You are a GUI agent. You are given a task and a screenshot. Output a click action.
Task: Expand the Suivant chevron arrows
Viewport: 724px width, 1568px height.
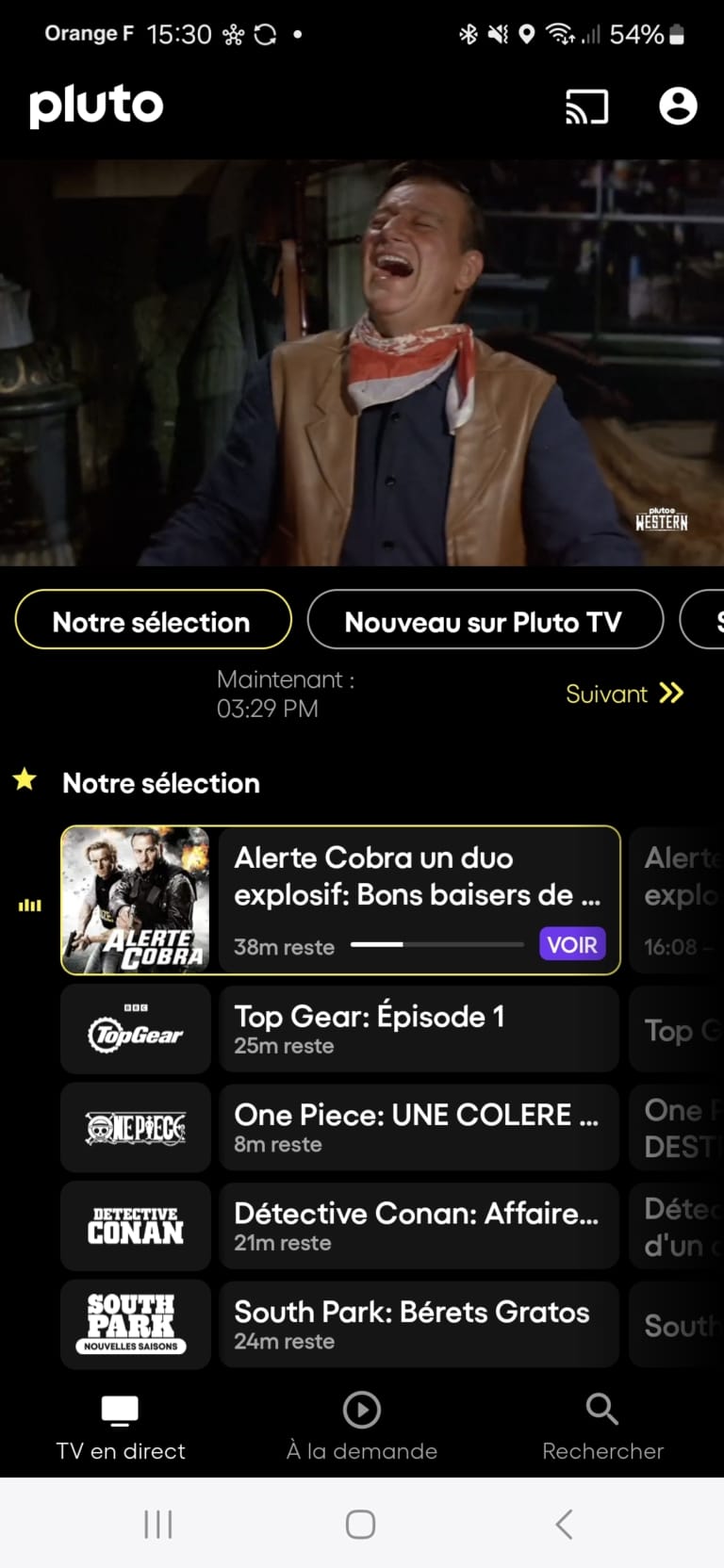(x=671, y=694)
